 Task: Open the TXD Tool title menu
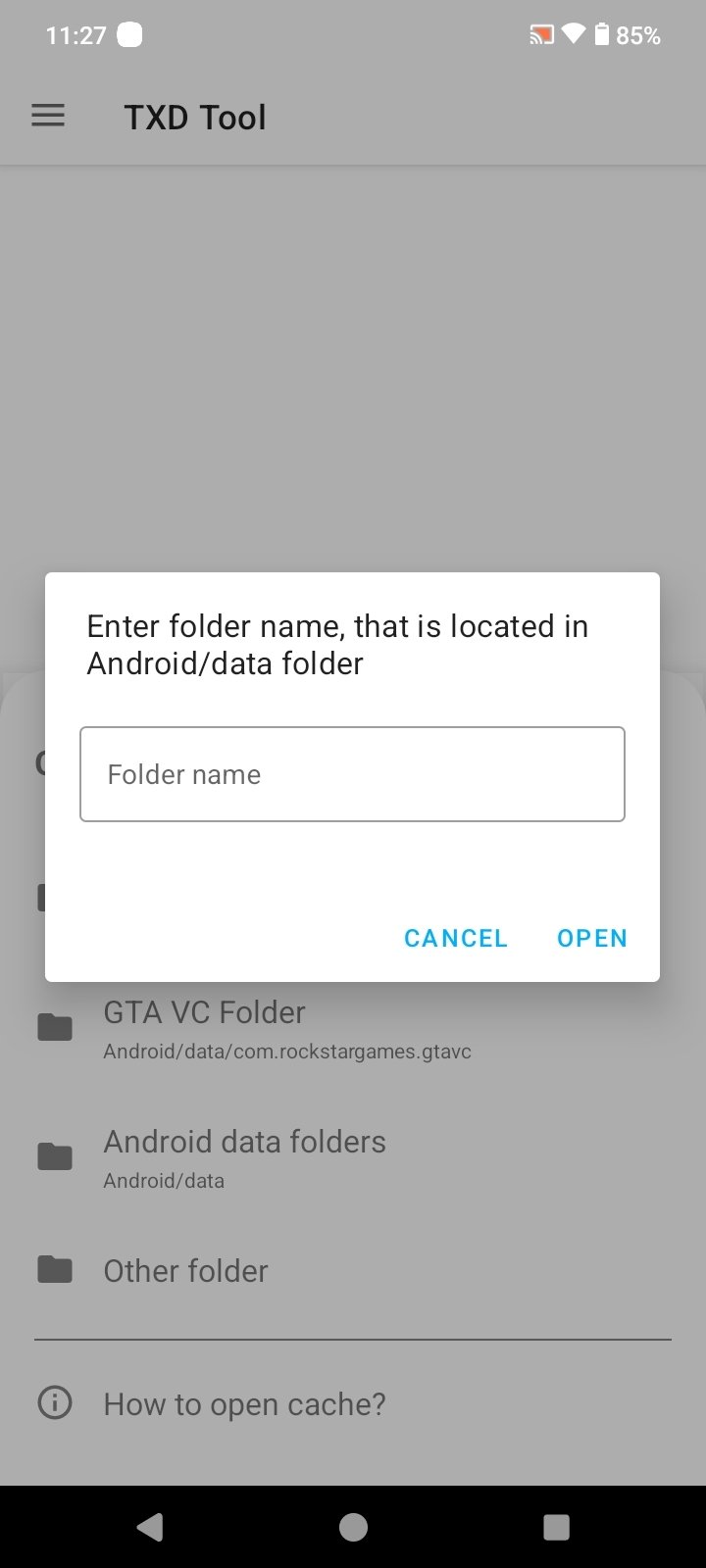point(195,117)
